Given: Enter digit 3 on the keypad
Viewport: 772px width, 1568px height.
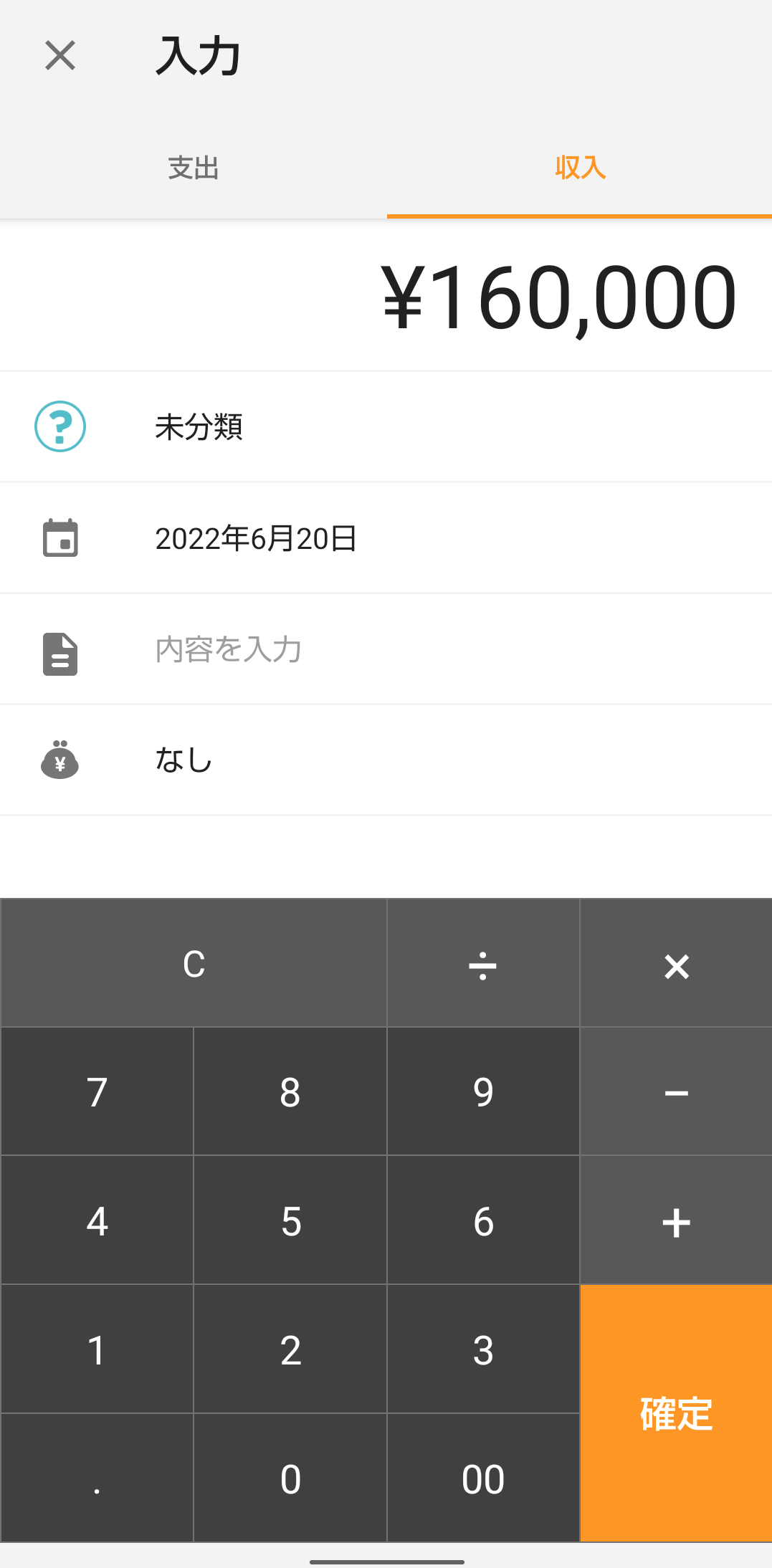Looking at the screenshot, I should point(483,1349).
